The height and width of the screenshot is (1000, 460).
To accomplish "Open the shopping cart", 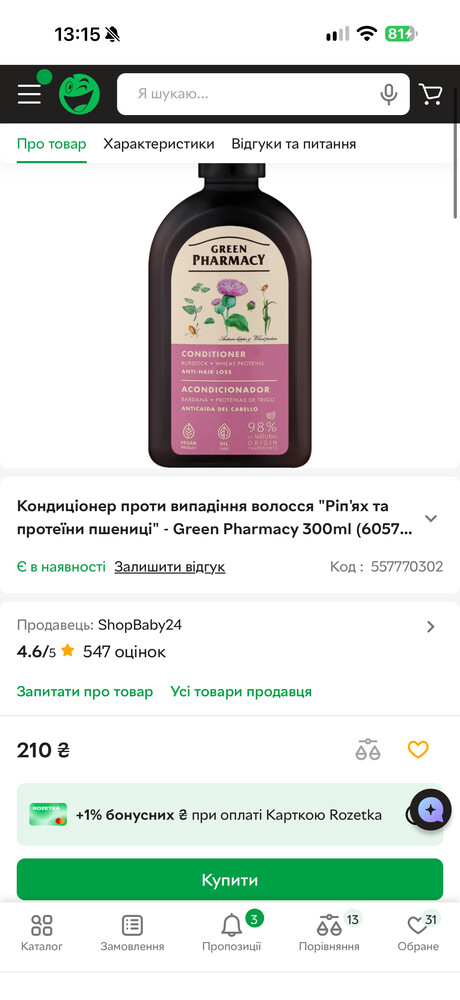I will 431,94.
